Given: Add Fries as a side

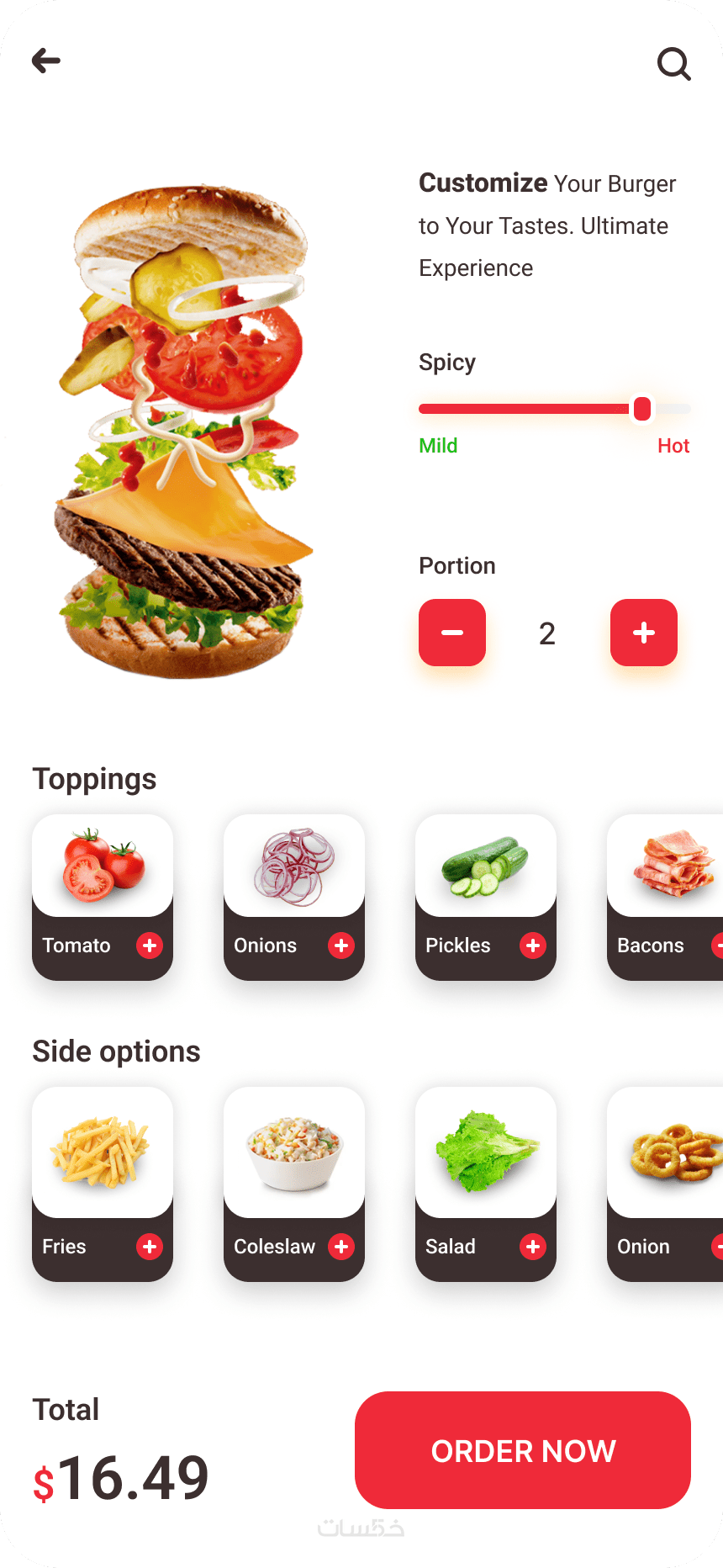Looking at the screenshot, I should [x=150, y=1247].
